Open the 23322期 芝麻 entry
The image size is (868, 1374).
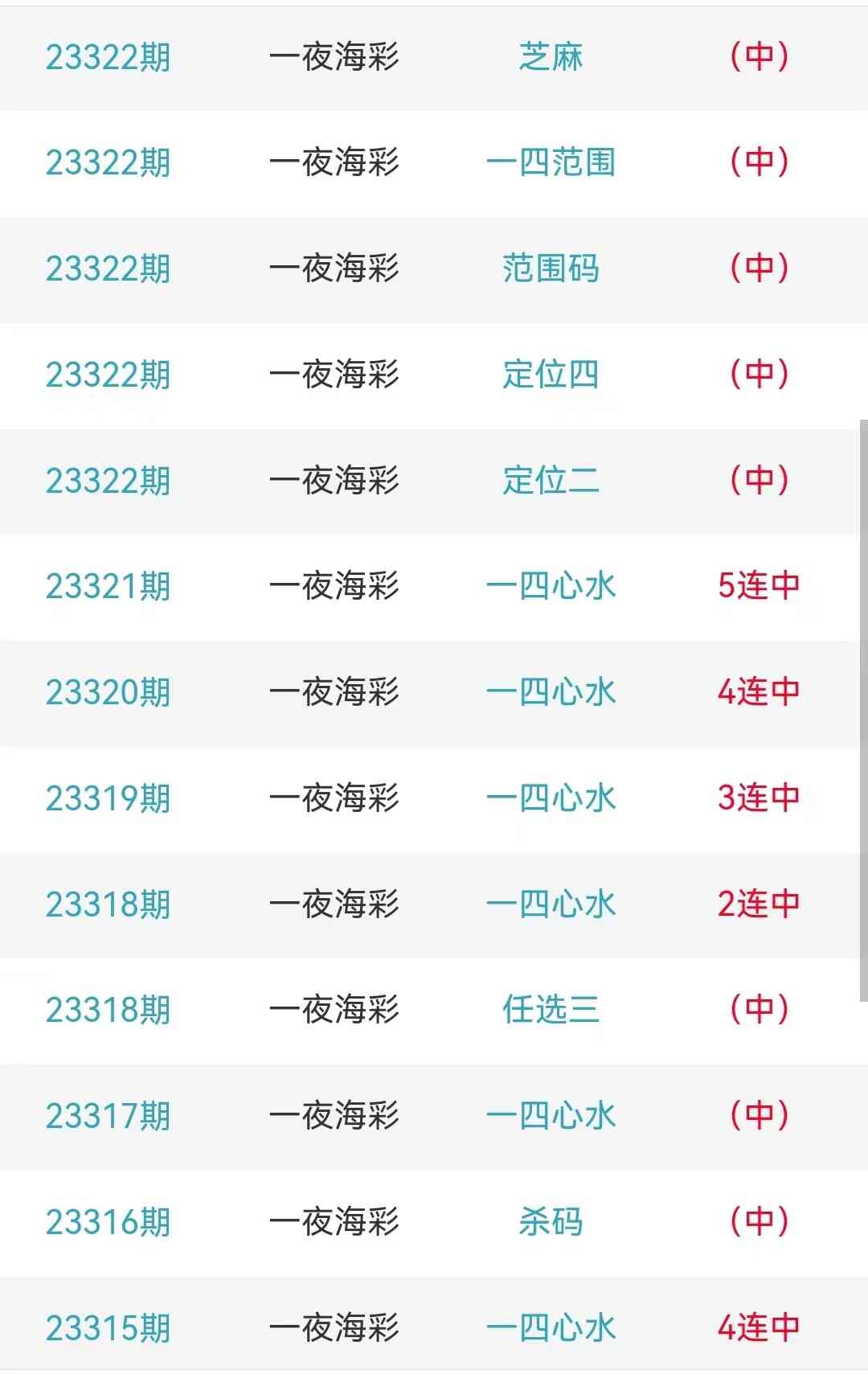(550, 57)
